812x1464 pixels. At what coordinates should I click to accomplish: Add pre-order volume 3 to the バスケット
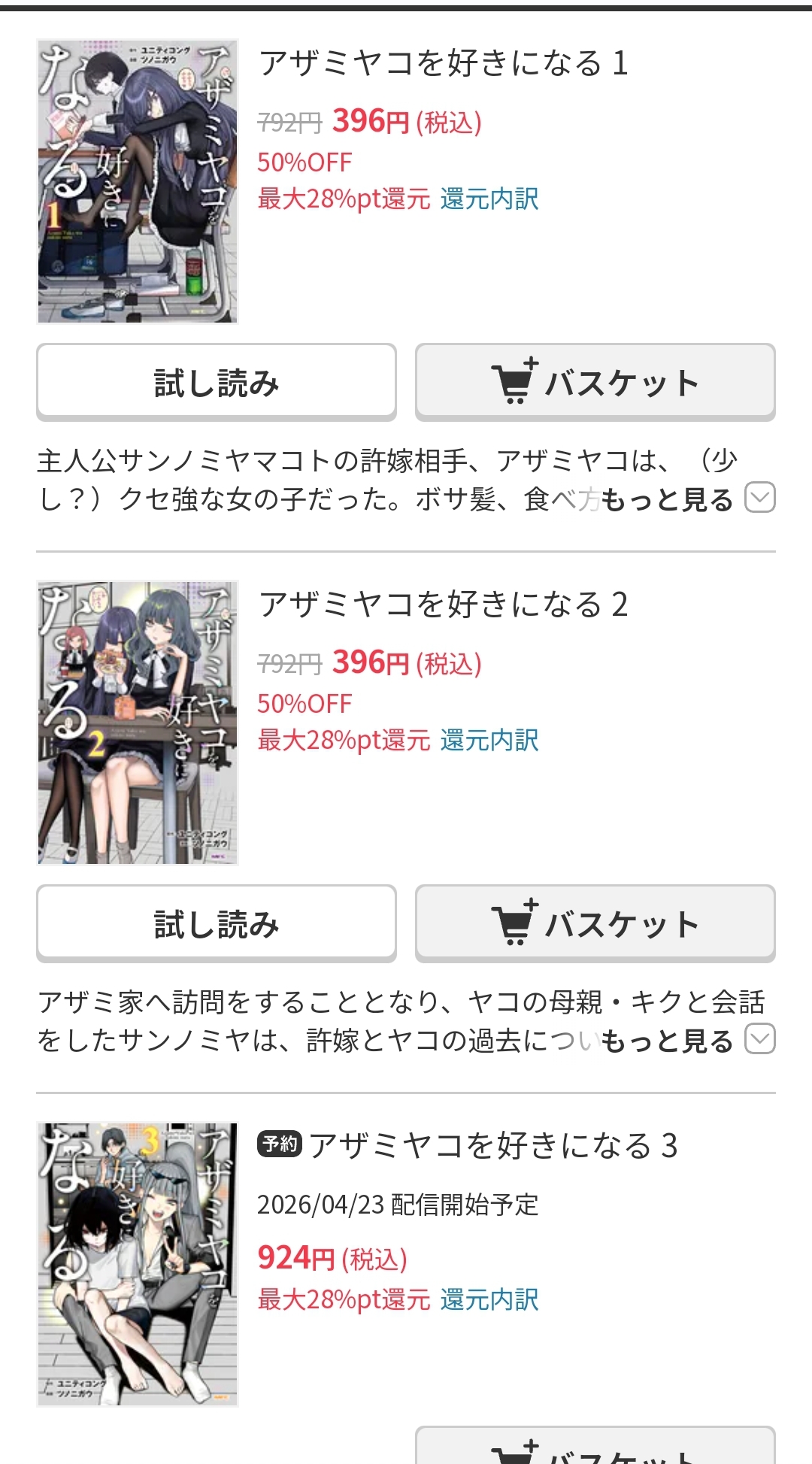pyautogui.click(x=595, y=1448)
